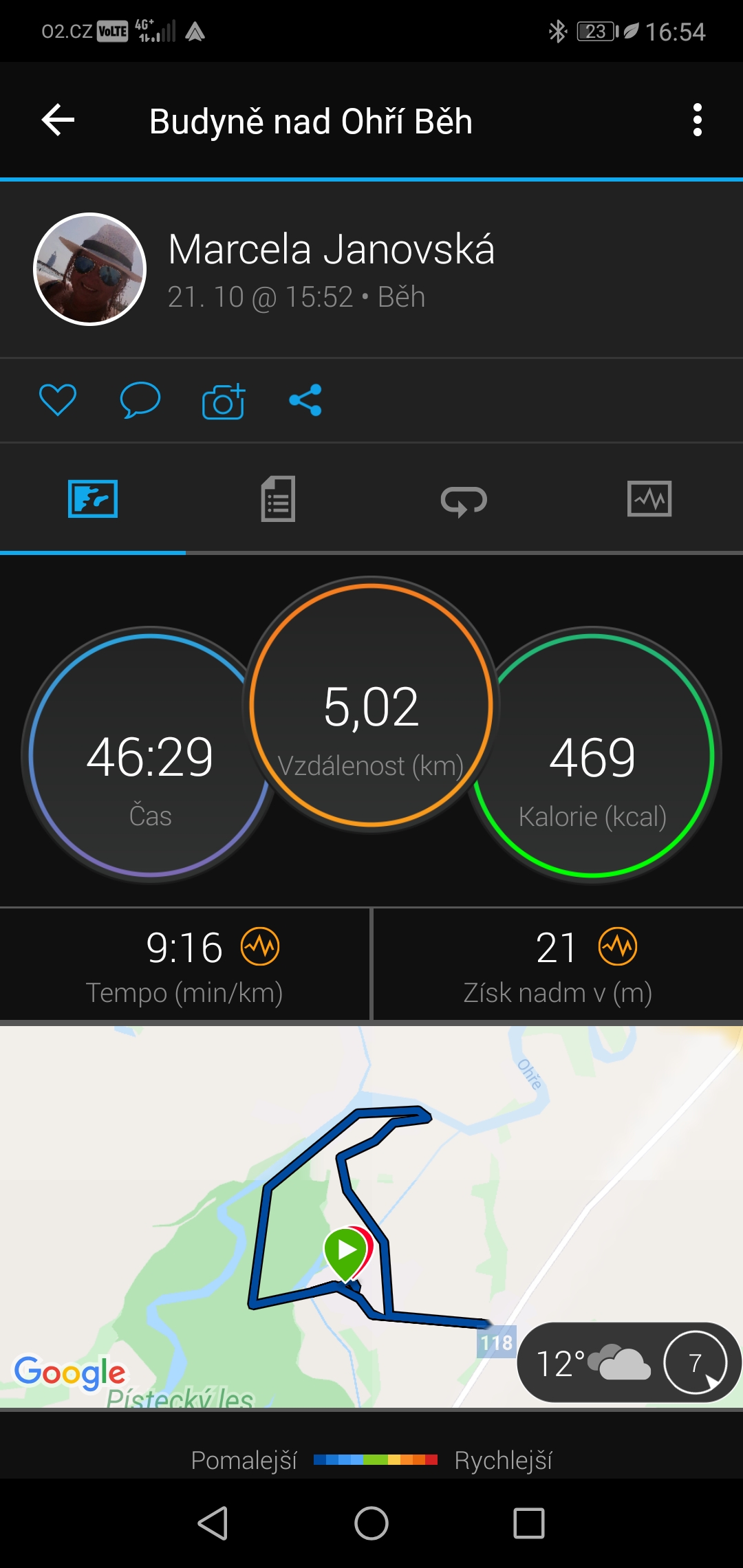The width and height of the screenshot is (743, 1568).
Task: Open the route map
Action: (371, 1216)
